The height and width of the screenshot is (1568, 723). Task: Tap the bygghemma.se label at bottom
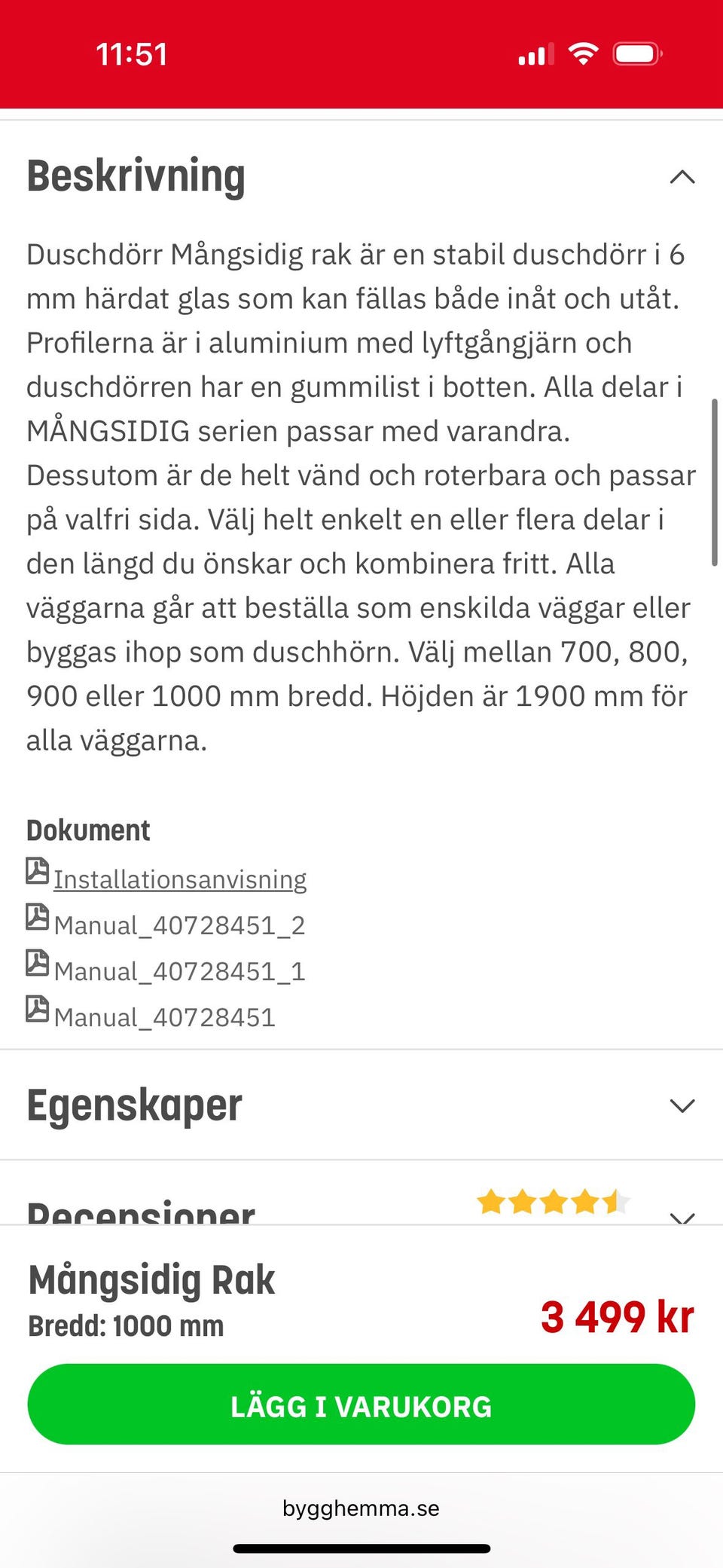click(x=361, y=1509)
